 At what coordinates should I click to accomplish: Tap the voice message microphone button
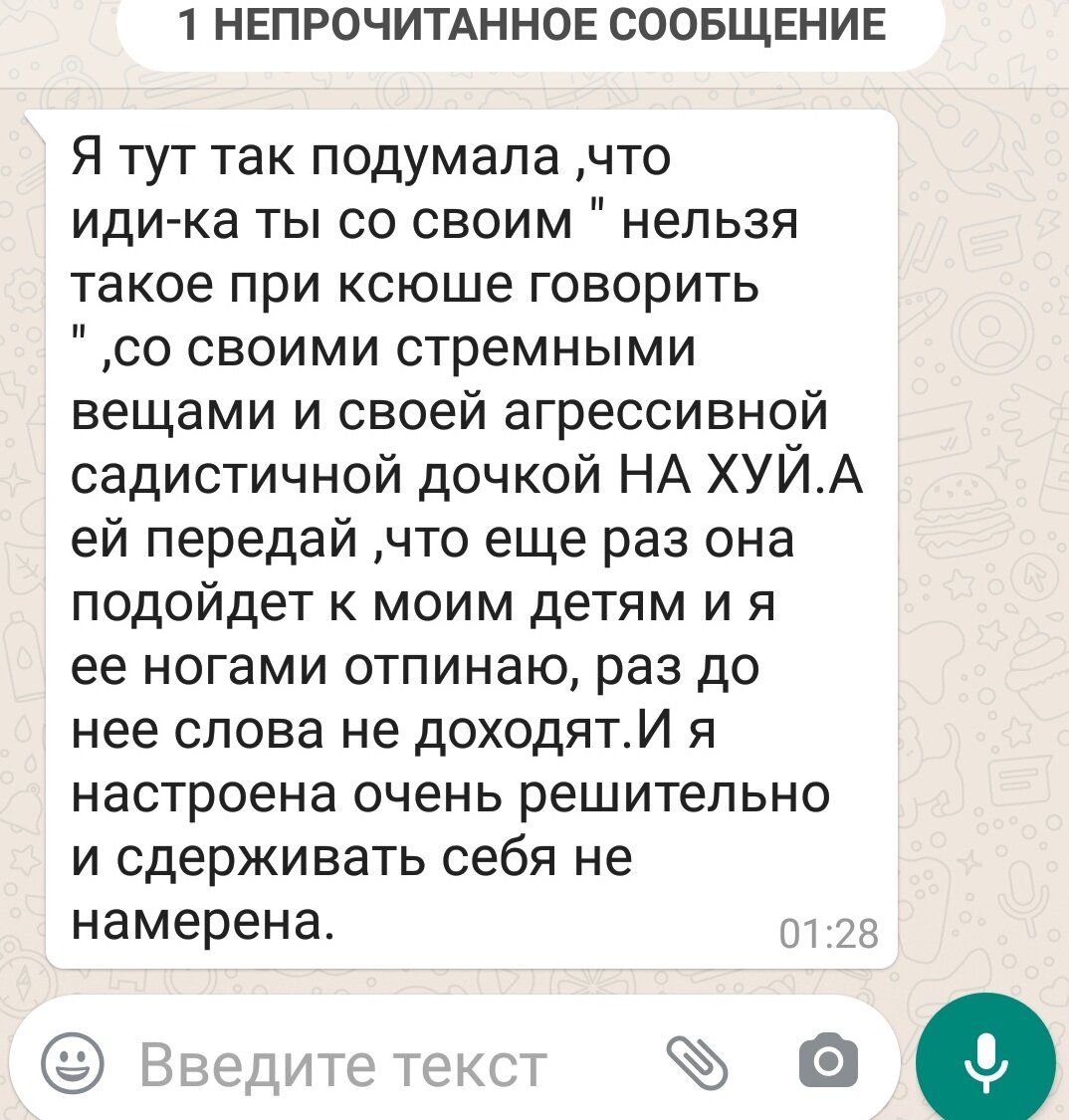(985, 1062)
